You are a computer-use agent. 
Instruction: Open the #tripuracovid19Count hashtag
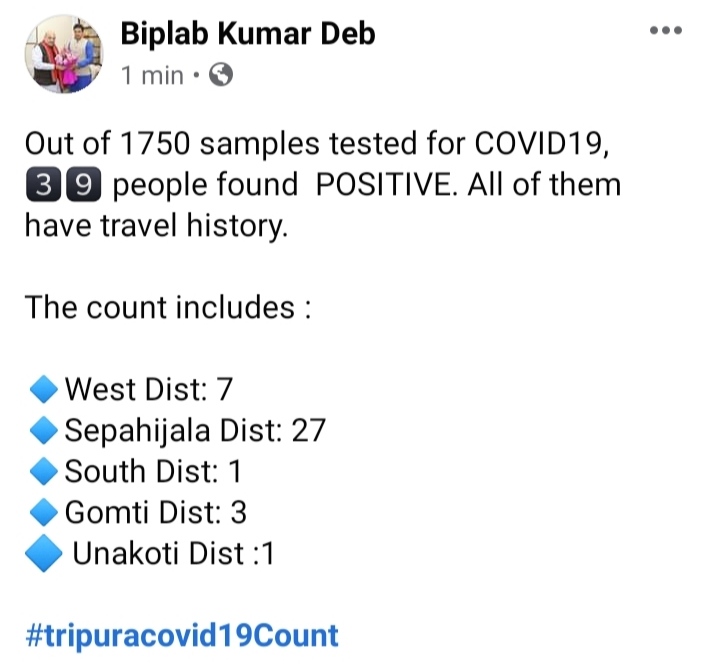182,636
